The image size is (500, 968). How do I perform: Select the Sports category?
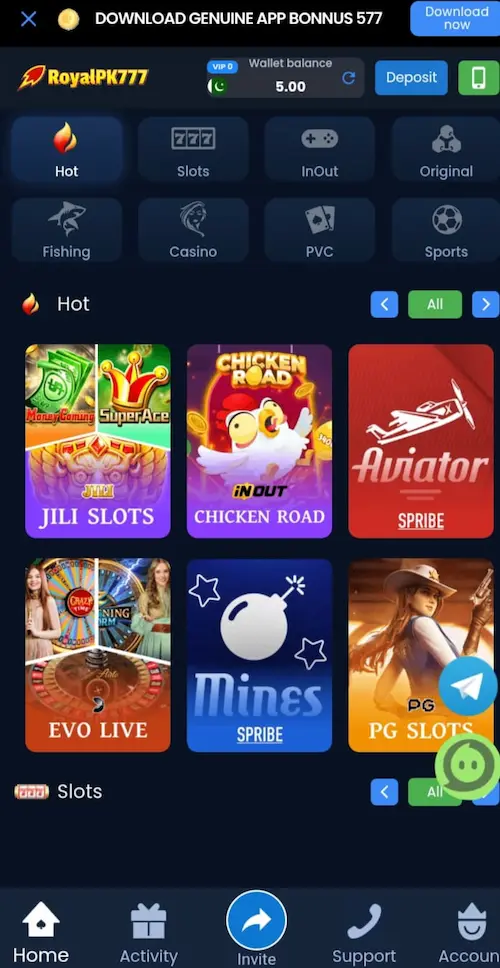(446, 230)
